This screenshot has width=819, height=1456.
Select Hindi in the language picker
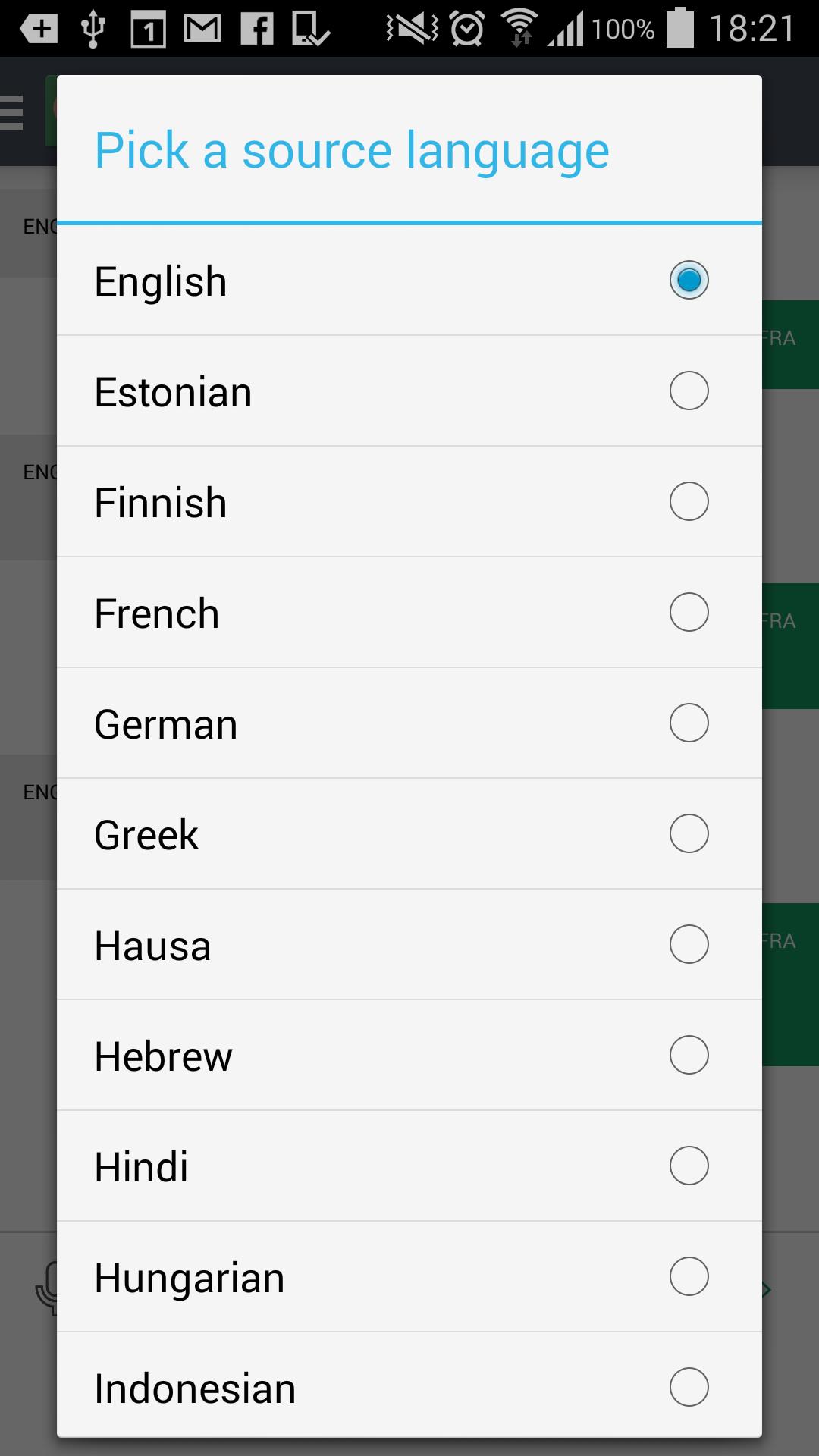click(409, 1166)
